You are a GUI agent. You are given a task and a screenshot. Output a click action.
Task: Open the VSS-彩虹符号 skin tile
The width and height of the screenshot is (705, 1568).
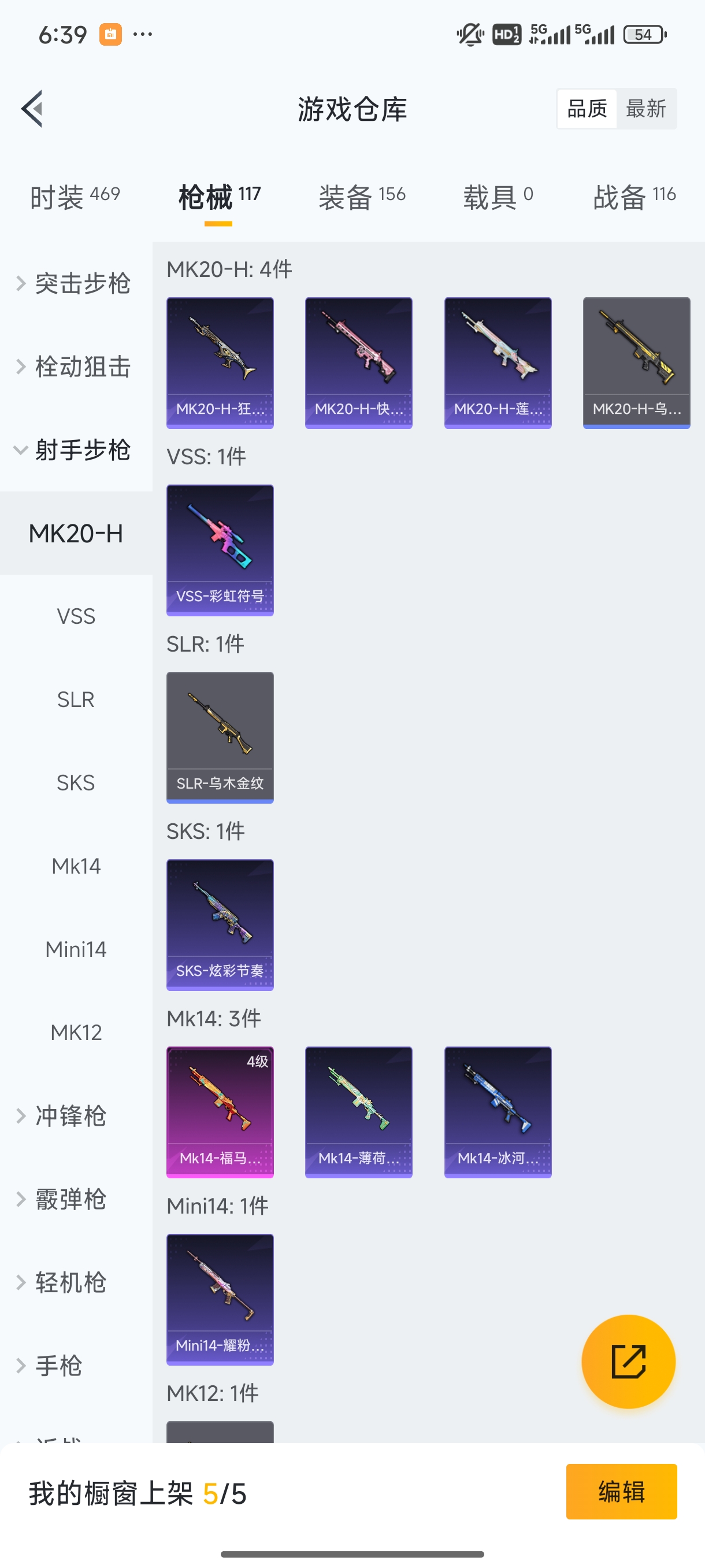tap(220, 550)
